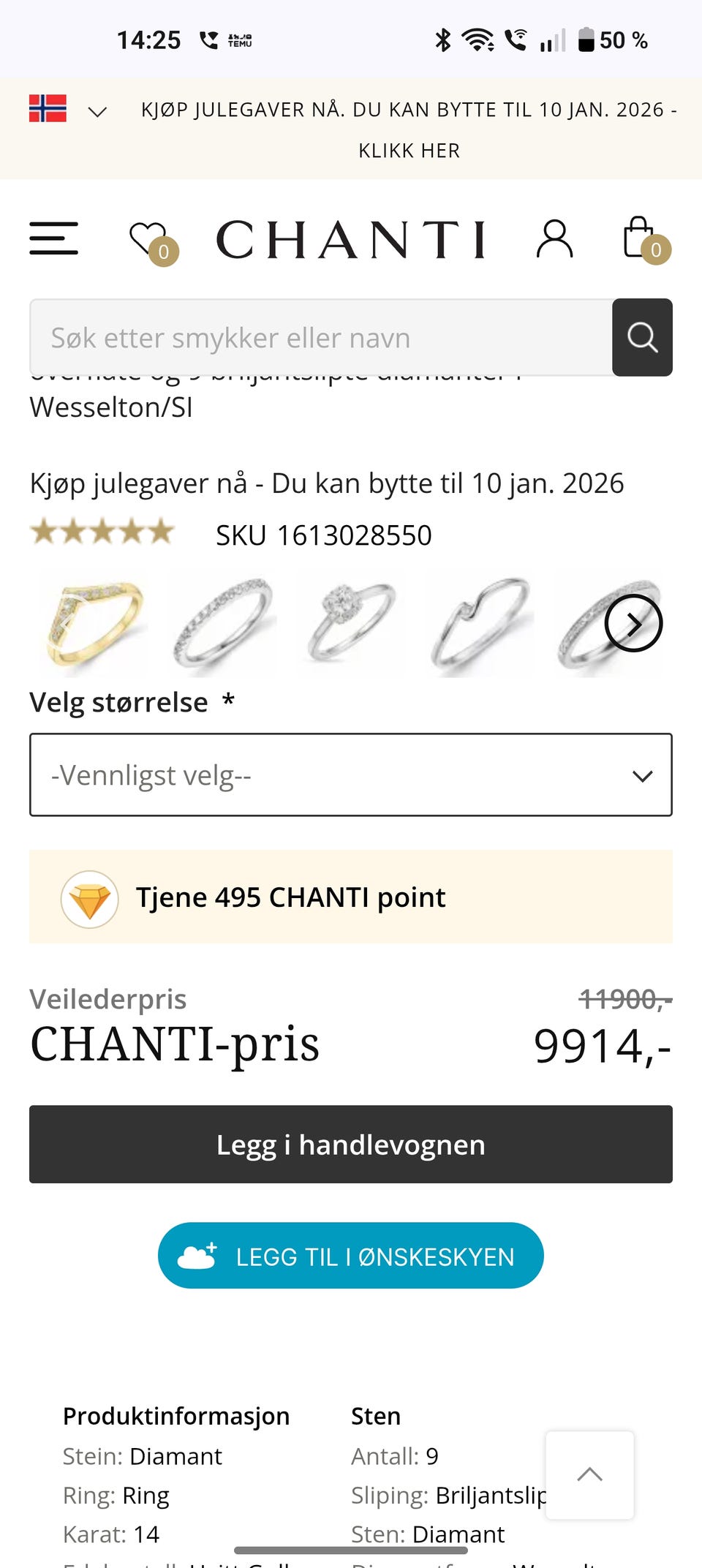Tap 'Legg til i ønskeskyen' button
Viewport: 702px width, 1568px height.
pyautogui.click(x=351, y=1256)
